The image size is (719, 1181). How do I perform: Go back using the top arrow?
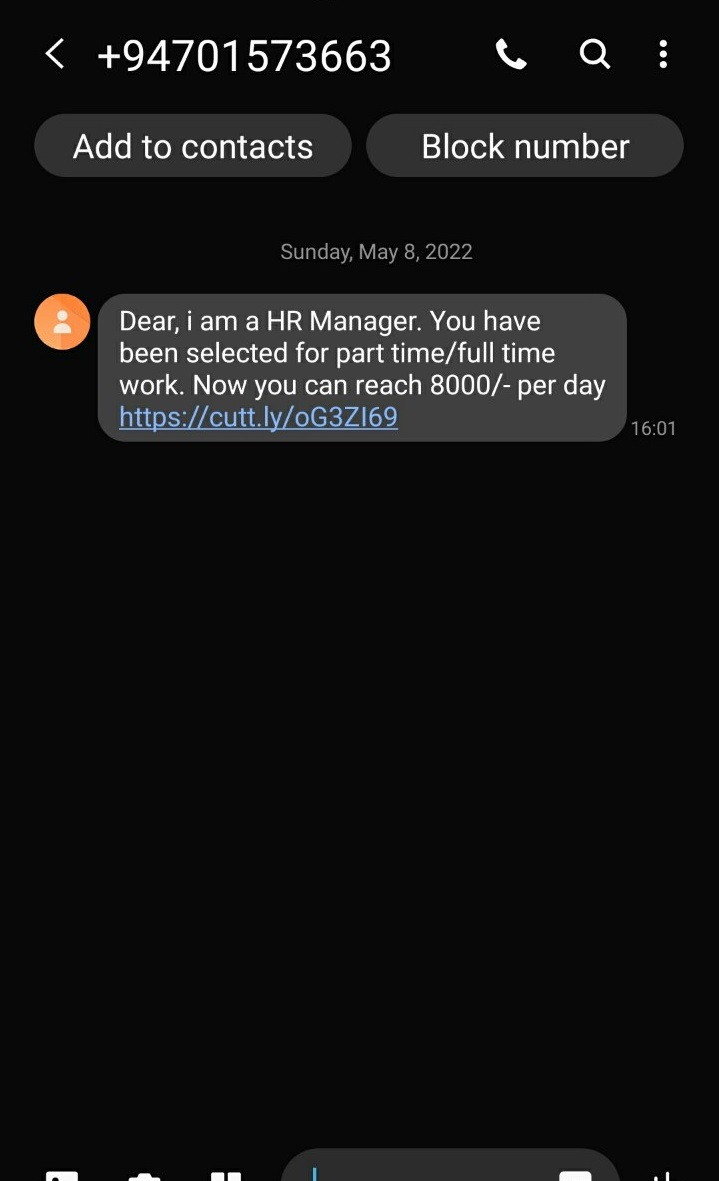pyautogui.click(x=54, y=55)
